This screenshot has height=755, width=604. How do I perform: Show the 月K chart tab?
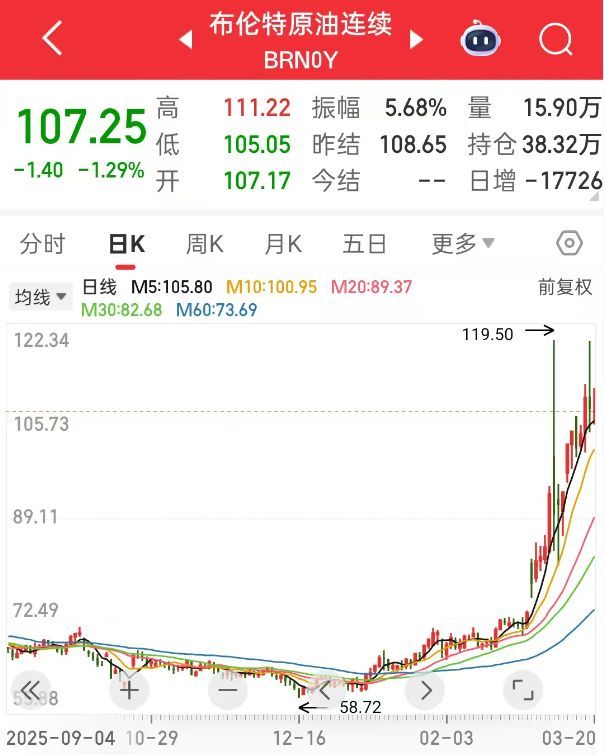click(284, 243)
